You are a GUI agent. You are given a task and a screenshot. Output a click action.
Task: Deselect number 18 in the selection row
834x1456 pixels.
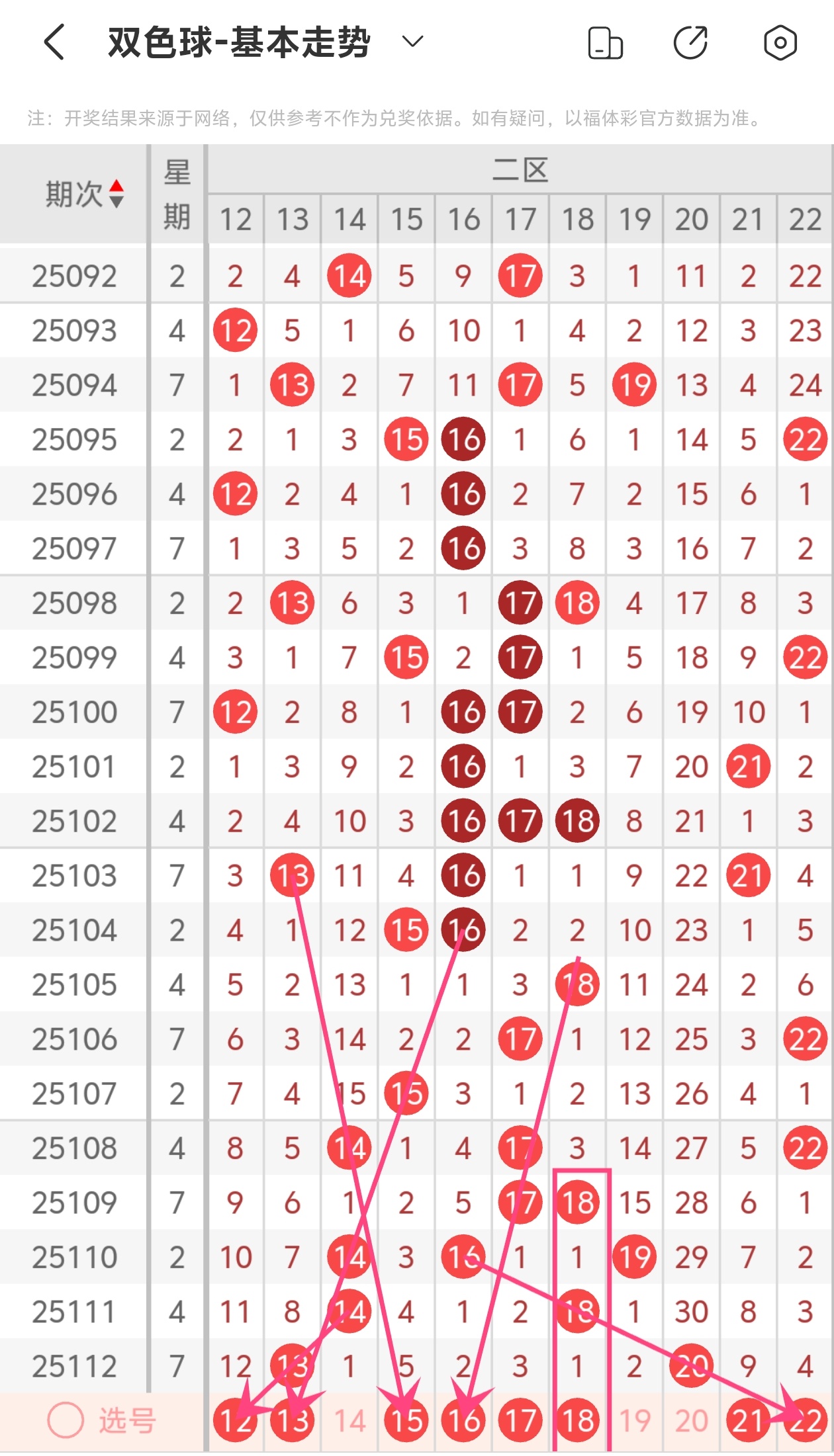pos(578,1420)
